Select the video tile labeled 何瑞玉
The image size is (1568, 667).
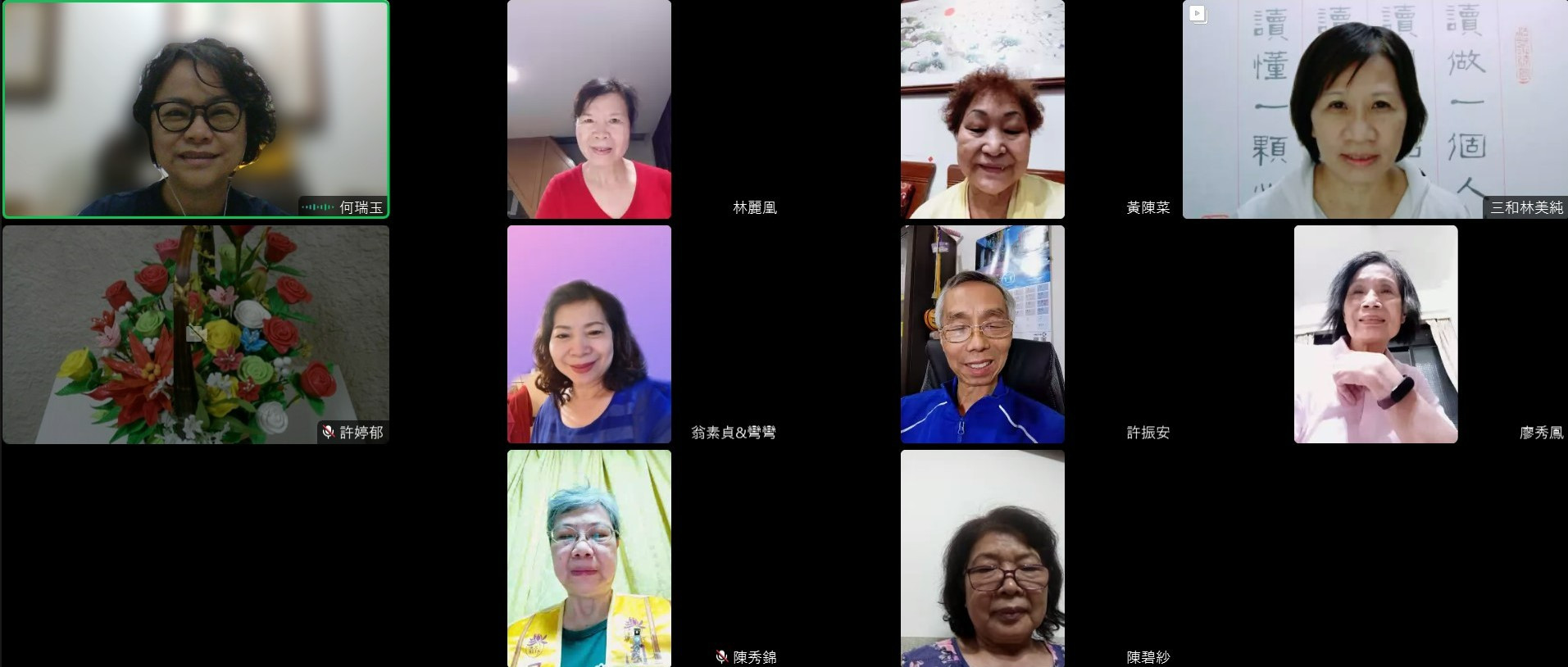point(196,110)
